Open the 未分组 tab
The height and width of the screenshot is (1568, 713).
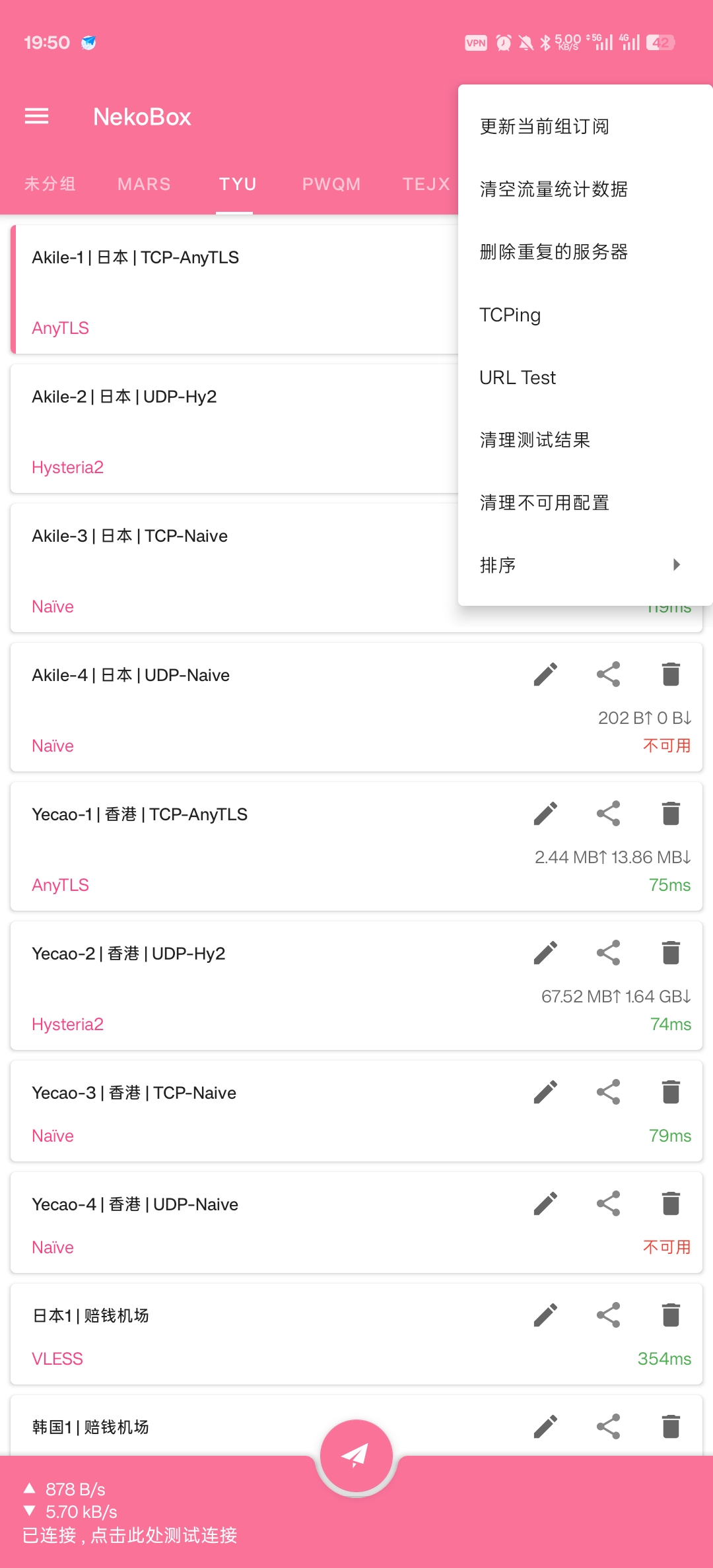click(x=50, y=184)
